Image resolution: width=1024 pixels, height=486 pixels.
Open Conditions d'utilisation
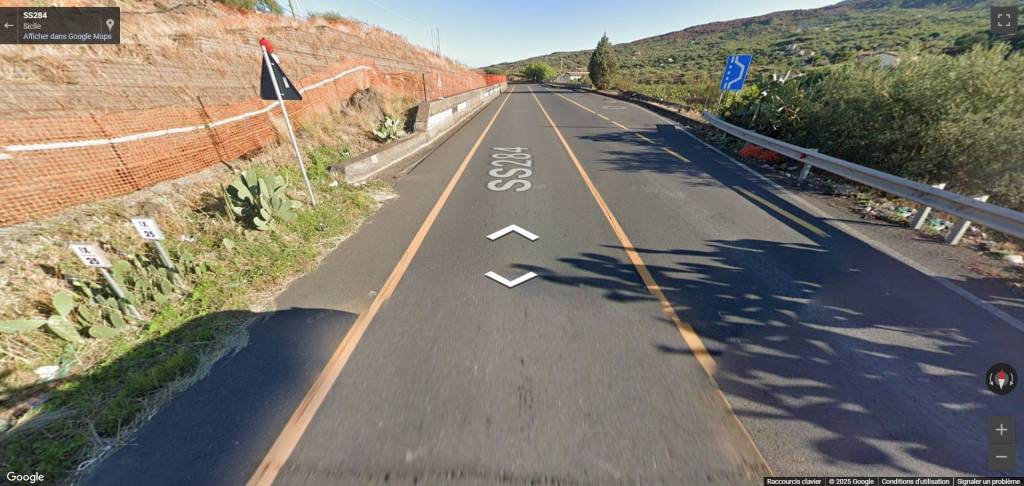[x=914, y=481]
